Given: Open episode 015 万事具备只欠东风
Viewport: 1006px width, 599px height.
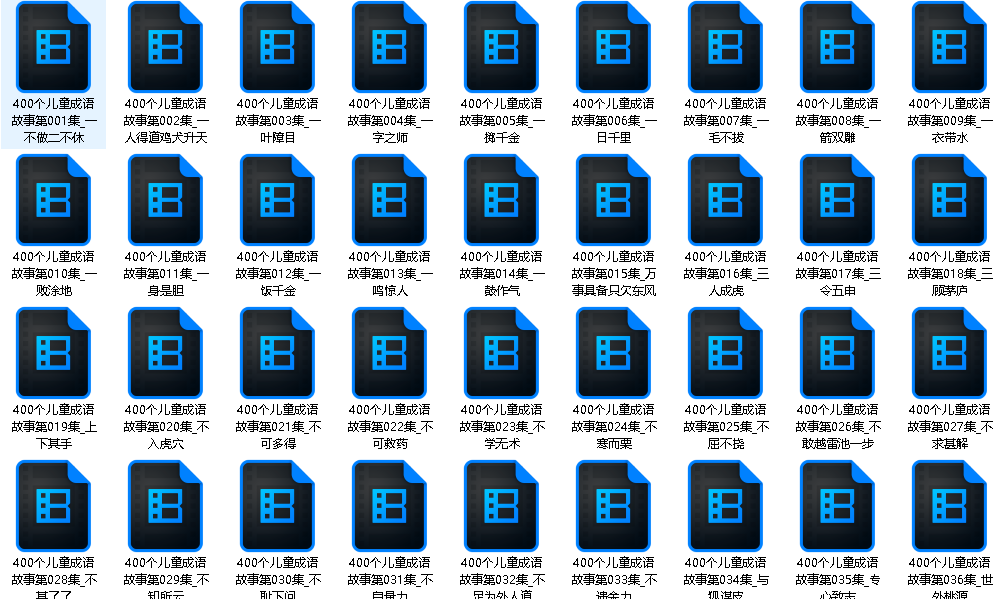Looking at the screenshot, I should point(613,200).
